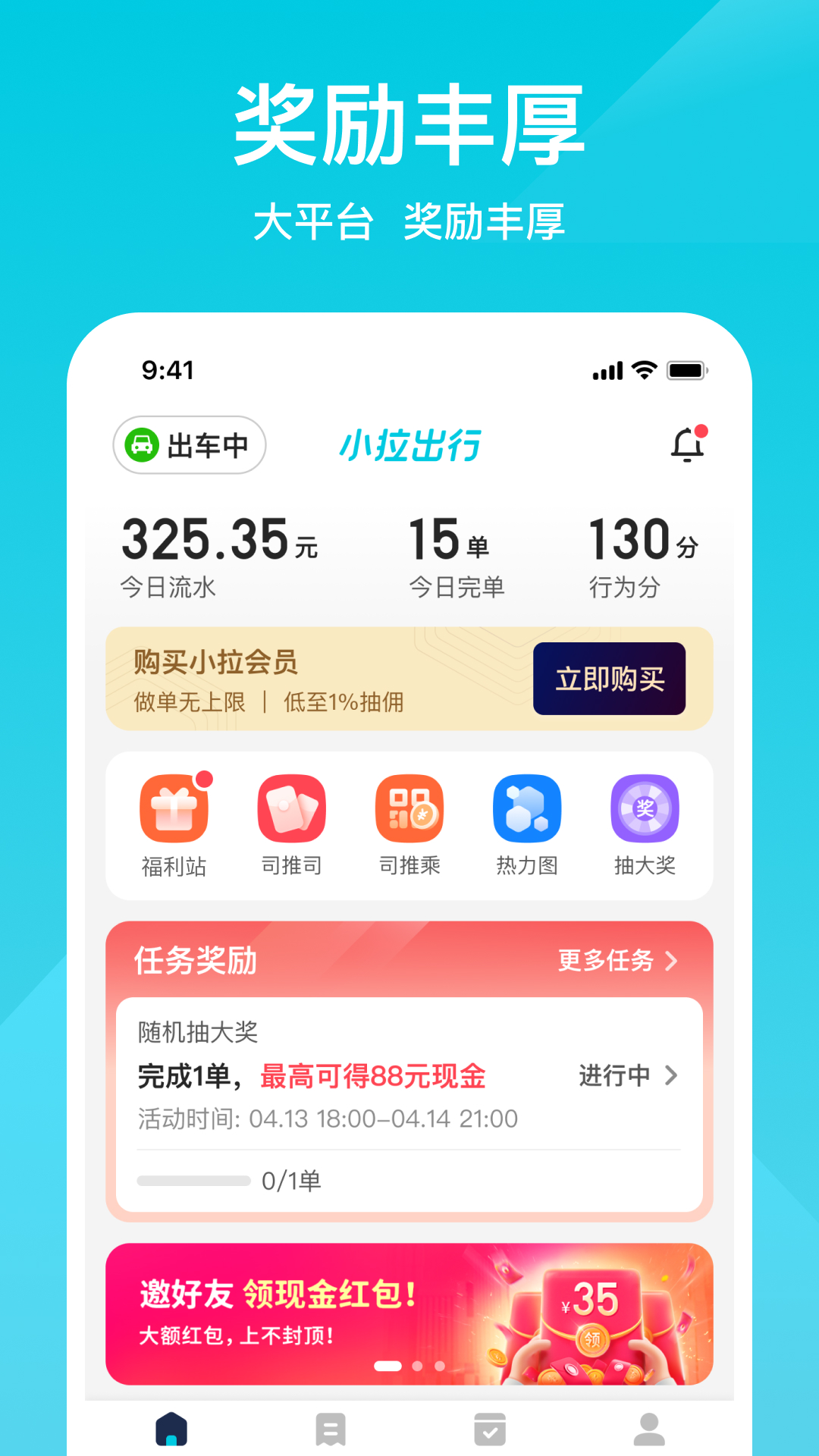
Task: Open the tasks checkmark icon in bottom bar
Action: [x=489, y=1429]
